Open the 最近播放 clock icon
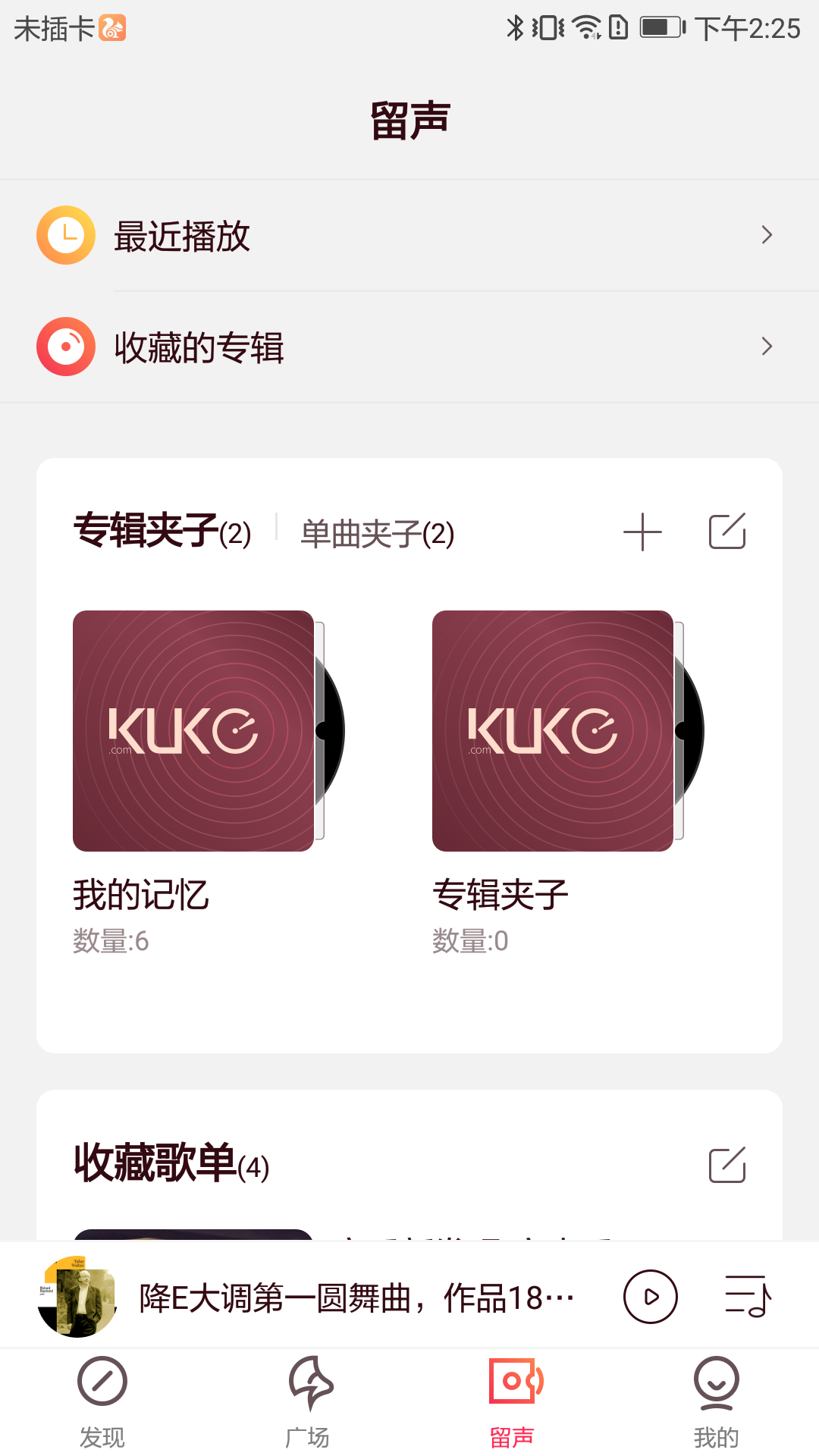Screen dimensions: 819x1456 coord(65,235)
